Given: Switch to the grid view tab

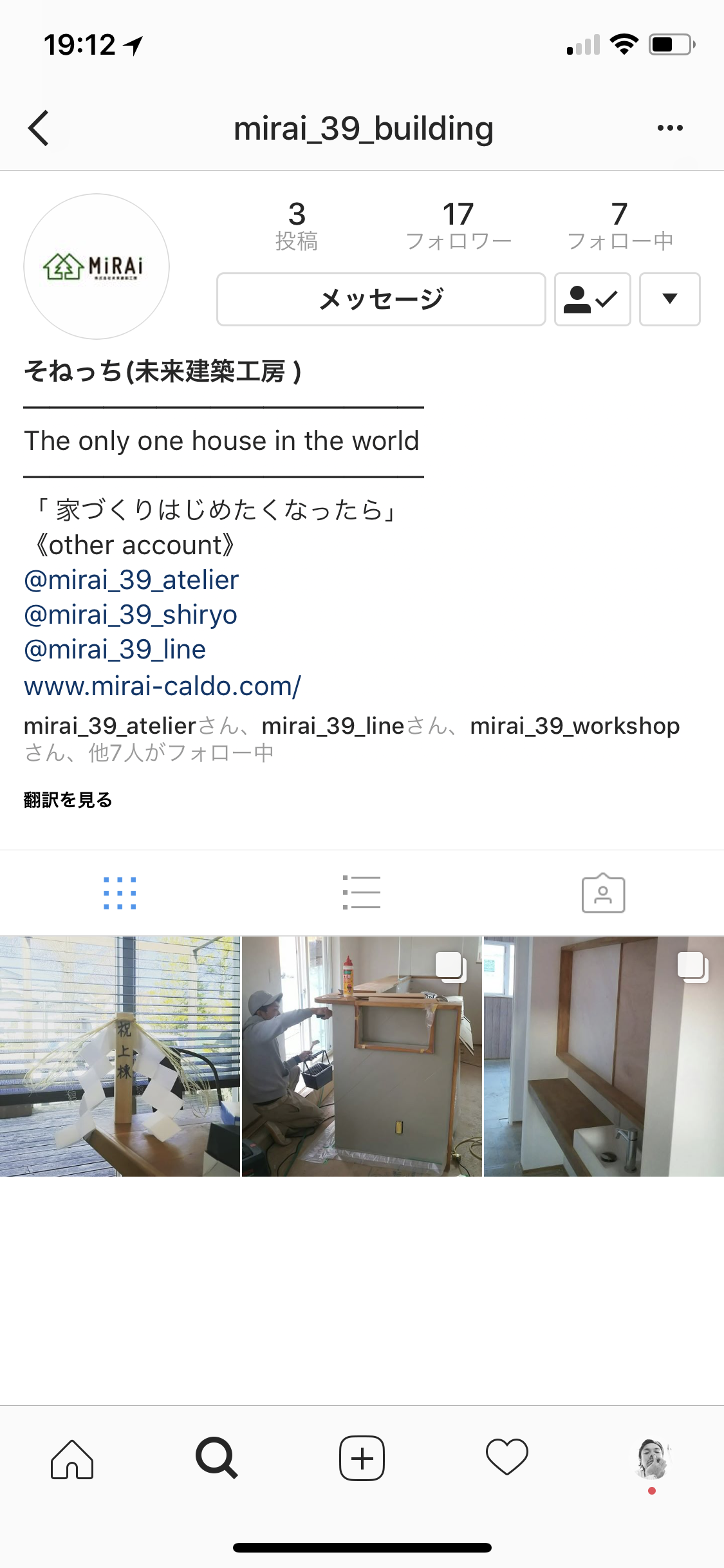Looking at the screenshot, I should click(x=120, y=893).
